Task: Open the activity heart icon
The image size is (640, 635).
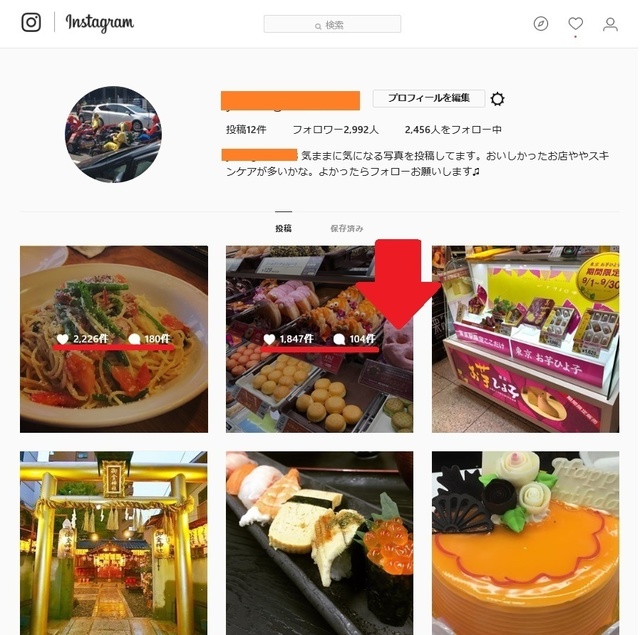Action: (575, 24)
